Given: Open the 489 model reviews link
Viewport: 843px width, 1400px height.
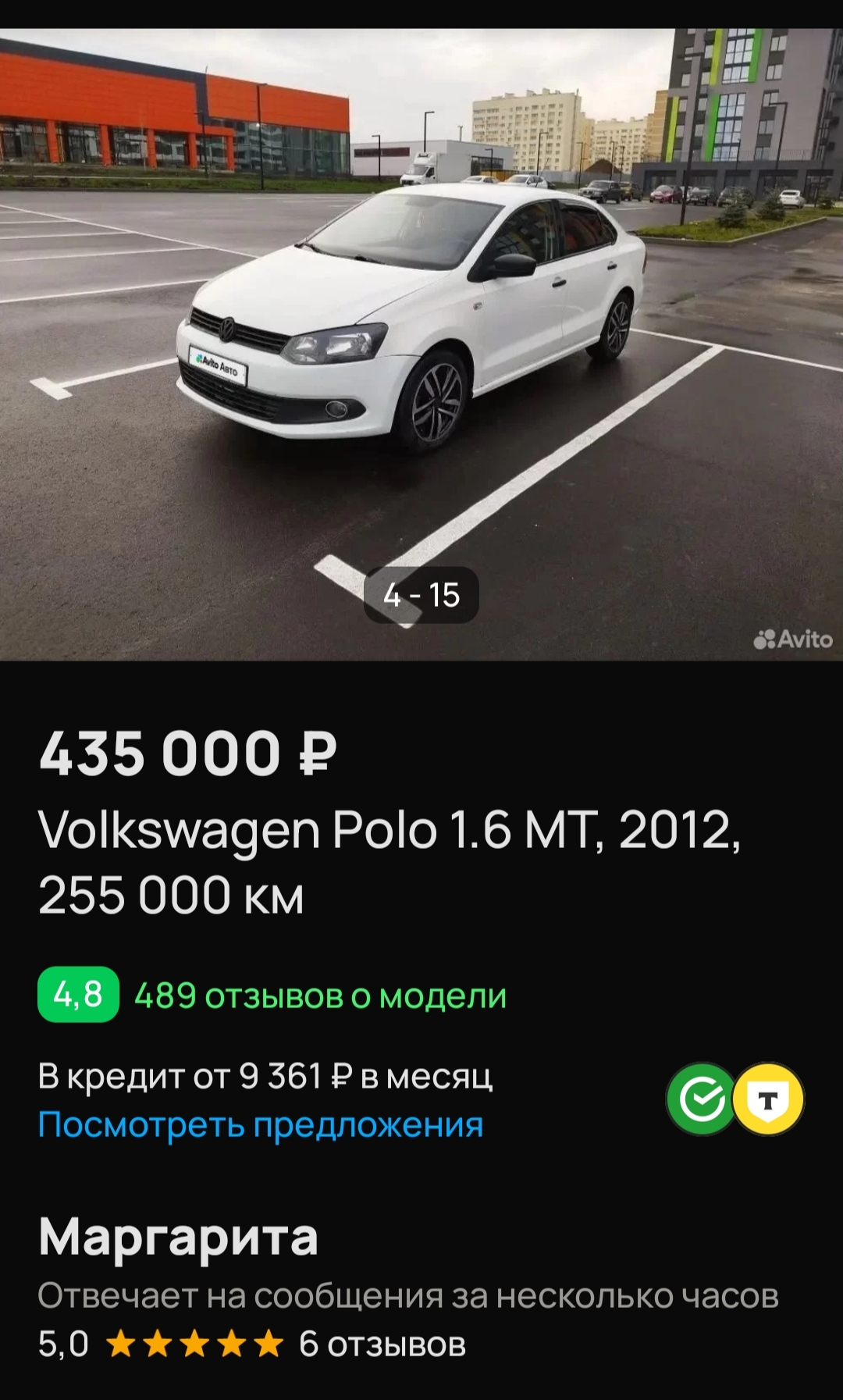Looking at the screenshot, I should (x=320, y=996).
